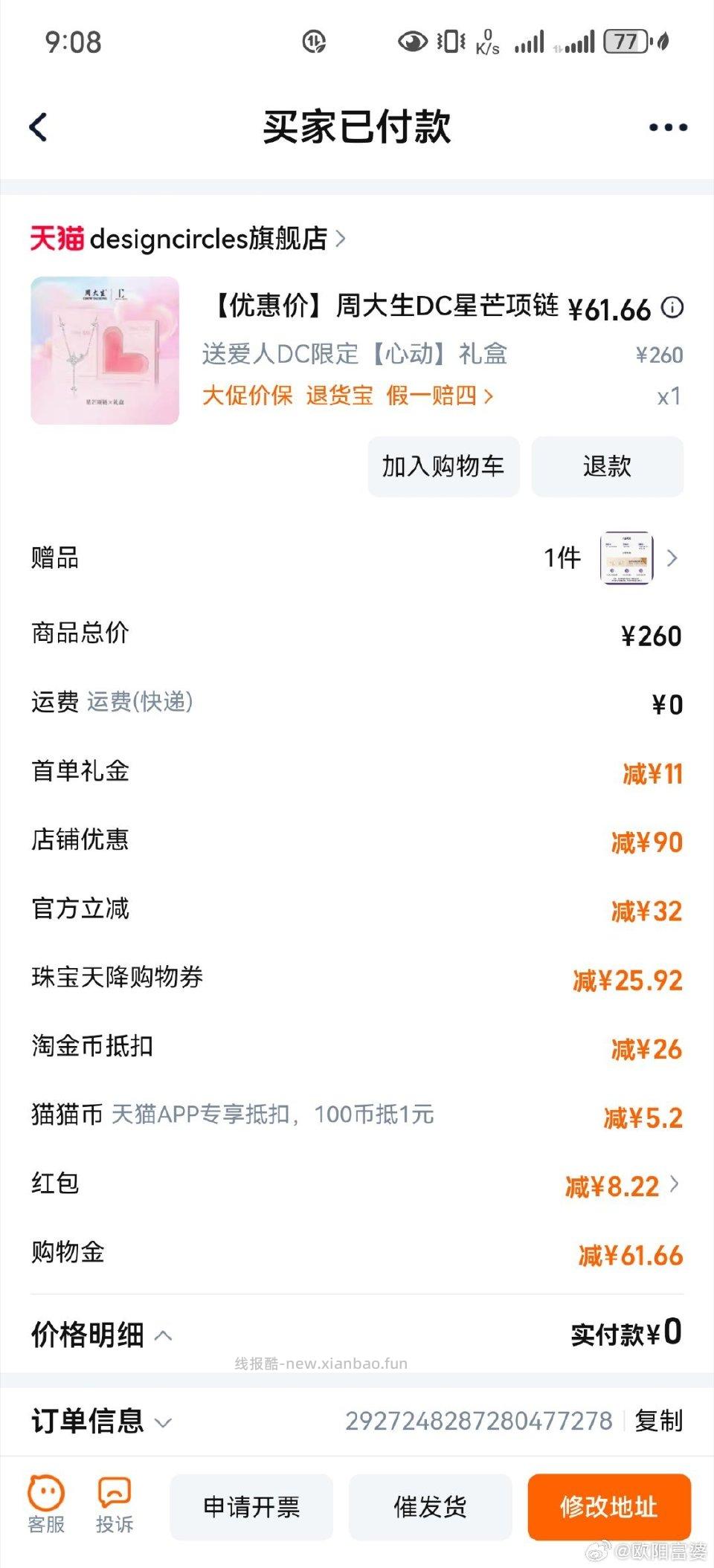714x1568 pixels.
Task: Open the 红包 red packet deduction details
Action: click(674, 1184)
